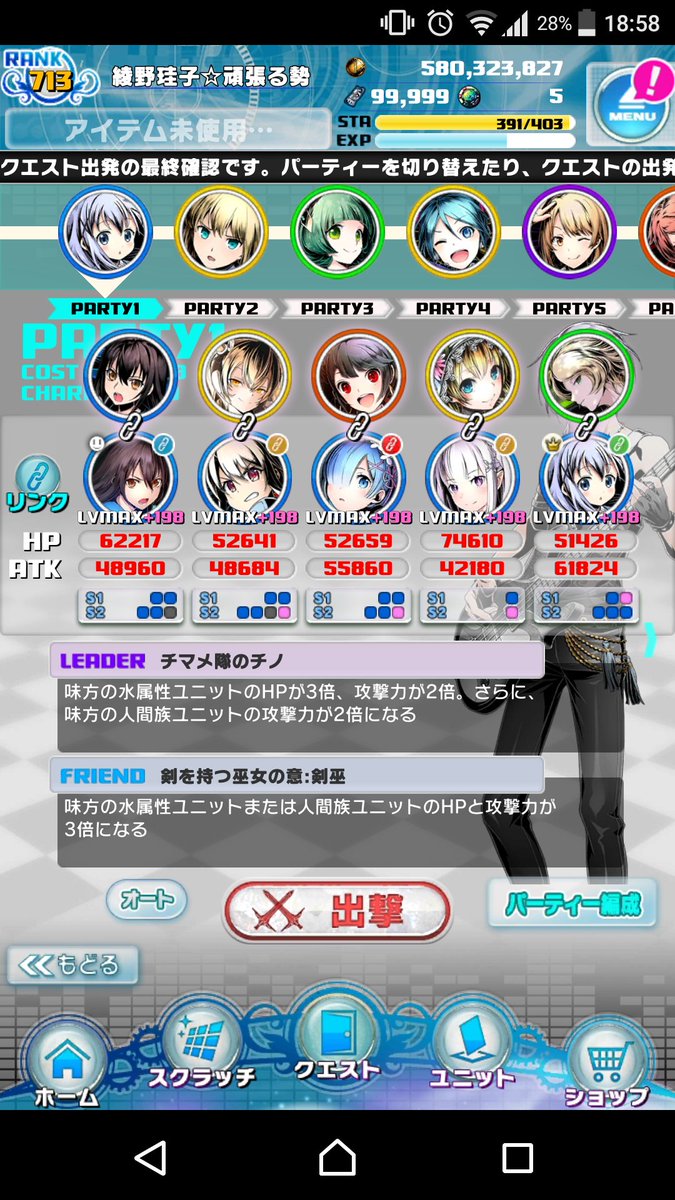Tap the Android back button
The width and height of the screenshot is (675, 1200).
tap(150, 1157)
